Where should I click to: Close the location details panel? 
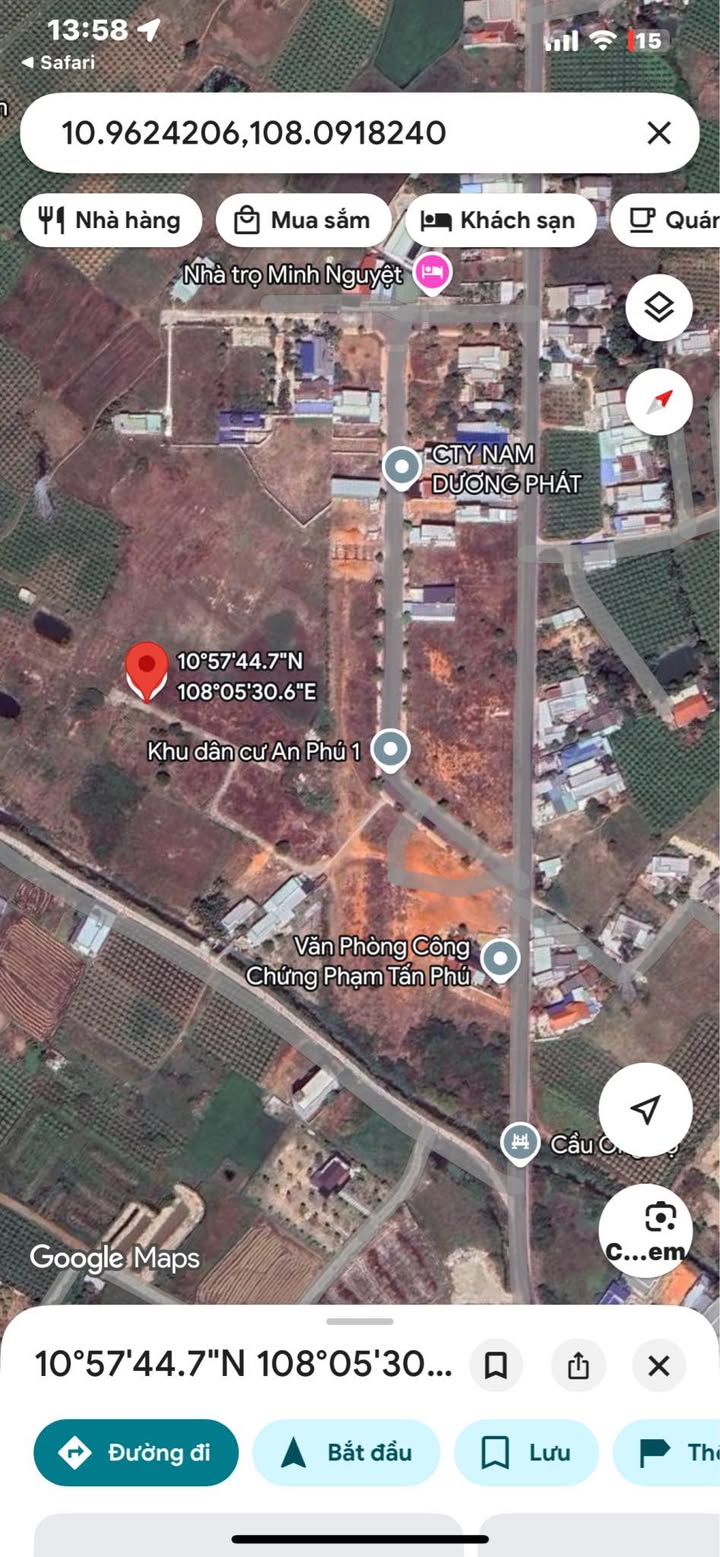(659, 1365)
